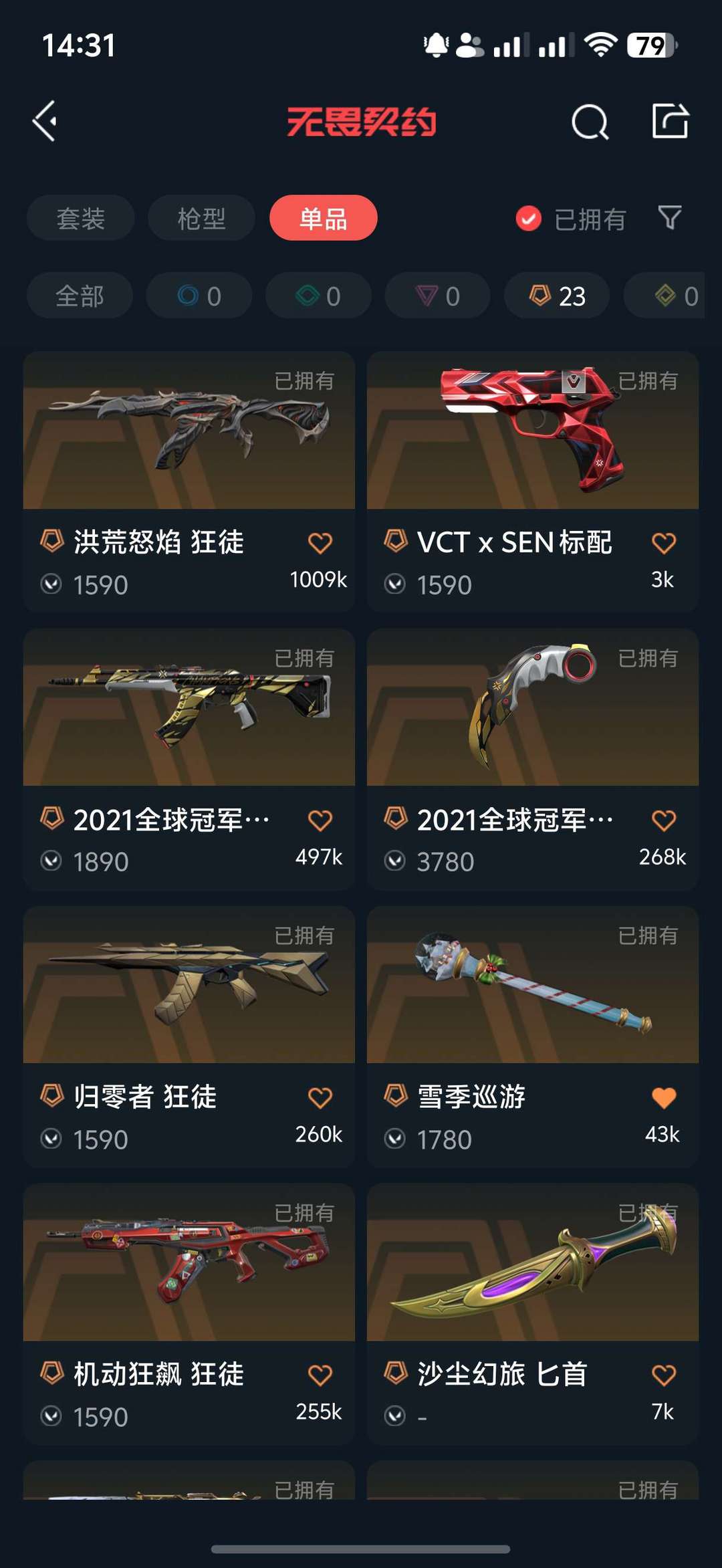Like the 2021全球冠军 skin priced 3780
Screen dimensions: 722x1568
coord(663,820)
